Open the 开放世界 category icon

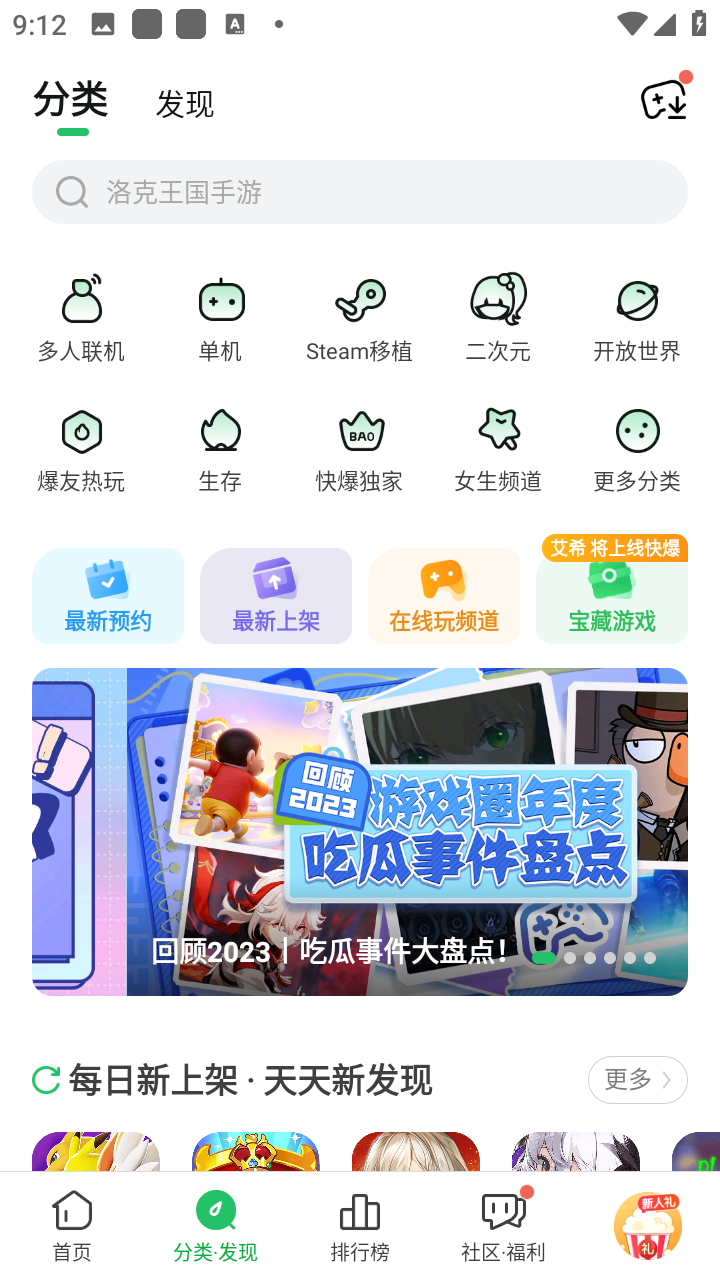click(x=637, y=300)
